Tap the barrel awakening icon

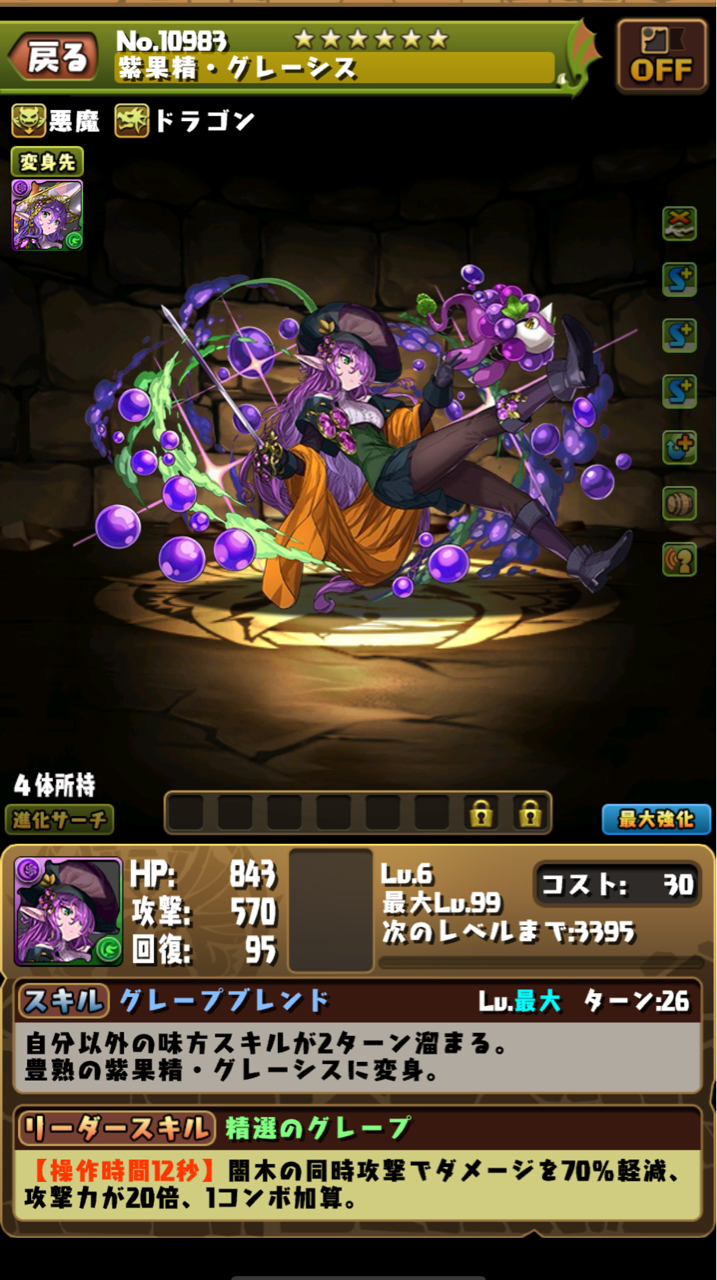(679, 503)
